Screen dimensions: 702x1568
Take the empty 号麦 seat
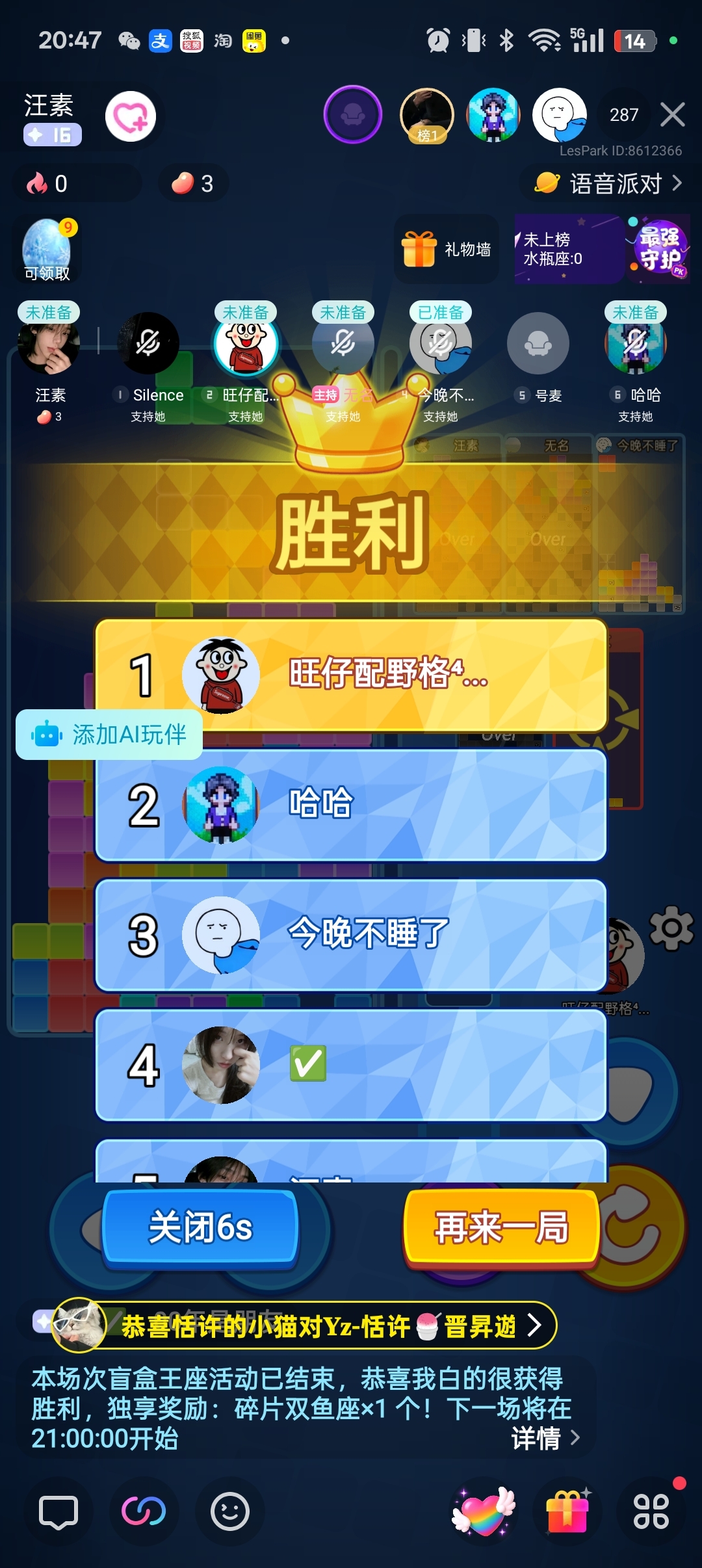tap(538, 343)
